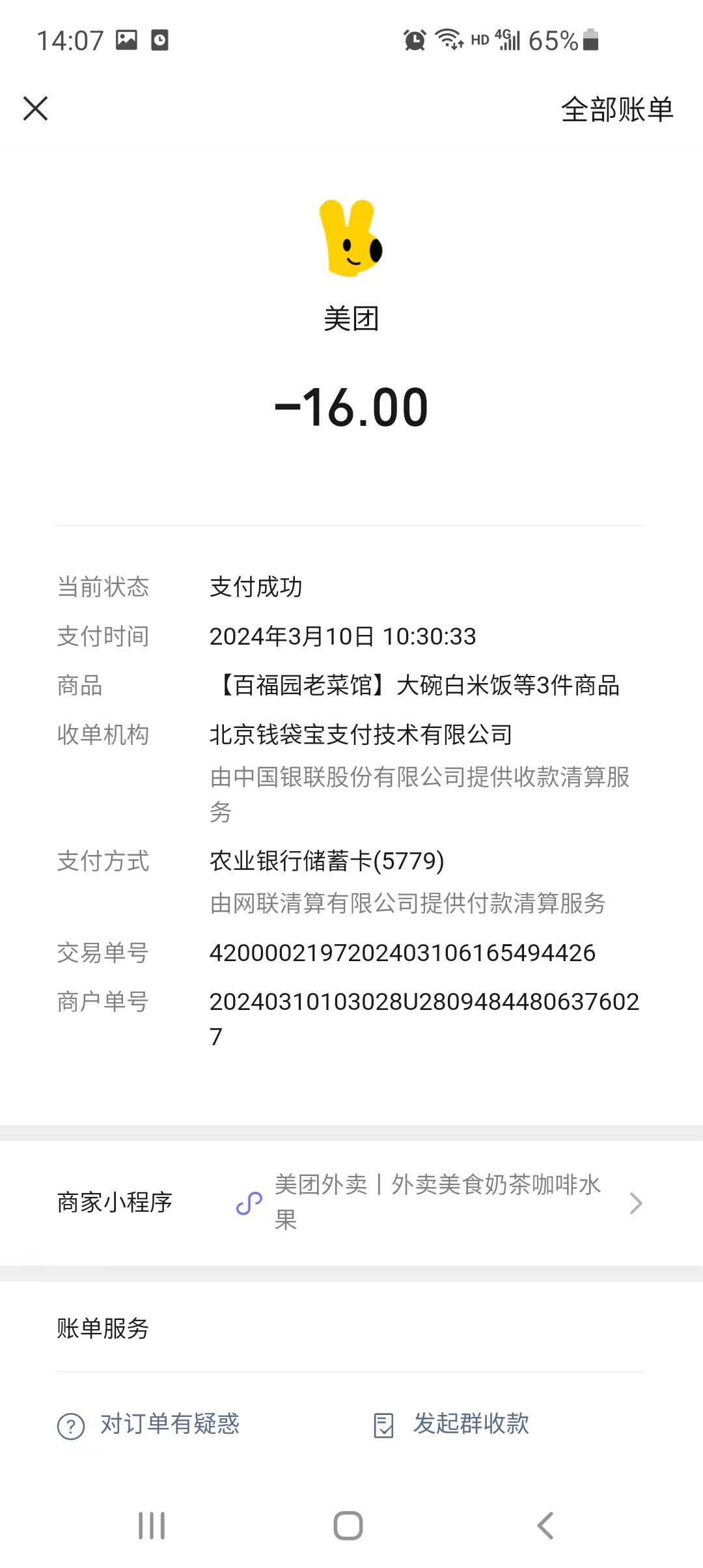
Task: Open 全部账单 all bills
Action: [x=616, y=109]
